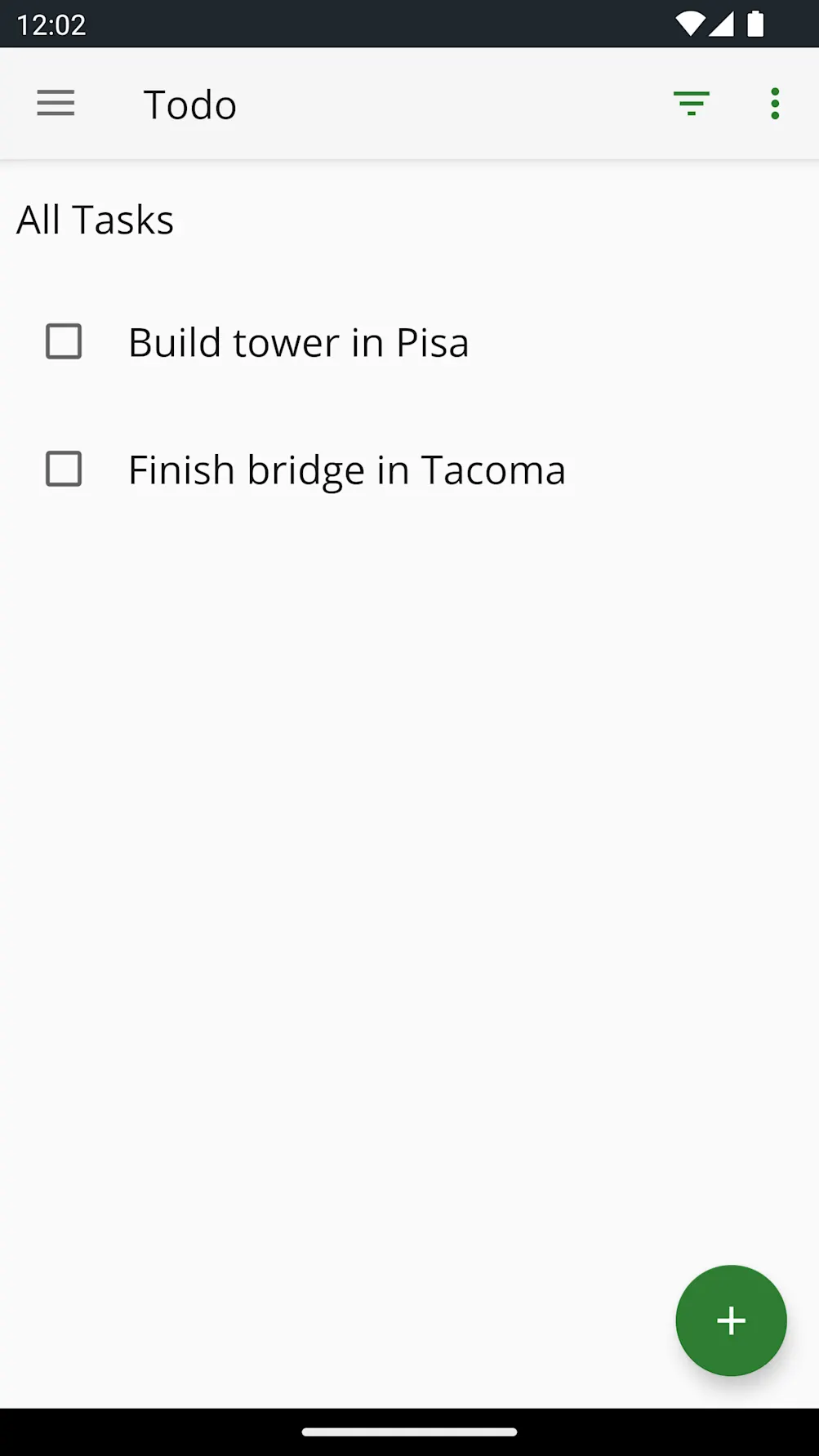819x1456 pixels.
Task: Tap the green plus button to add a task
Action: (x=730, y=1320)
